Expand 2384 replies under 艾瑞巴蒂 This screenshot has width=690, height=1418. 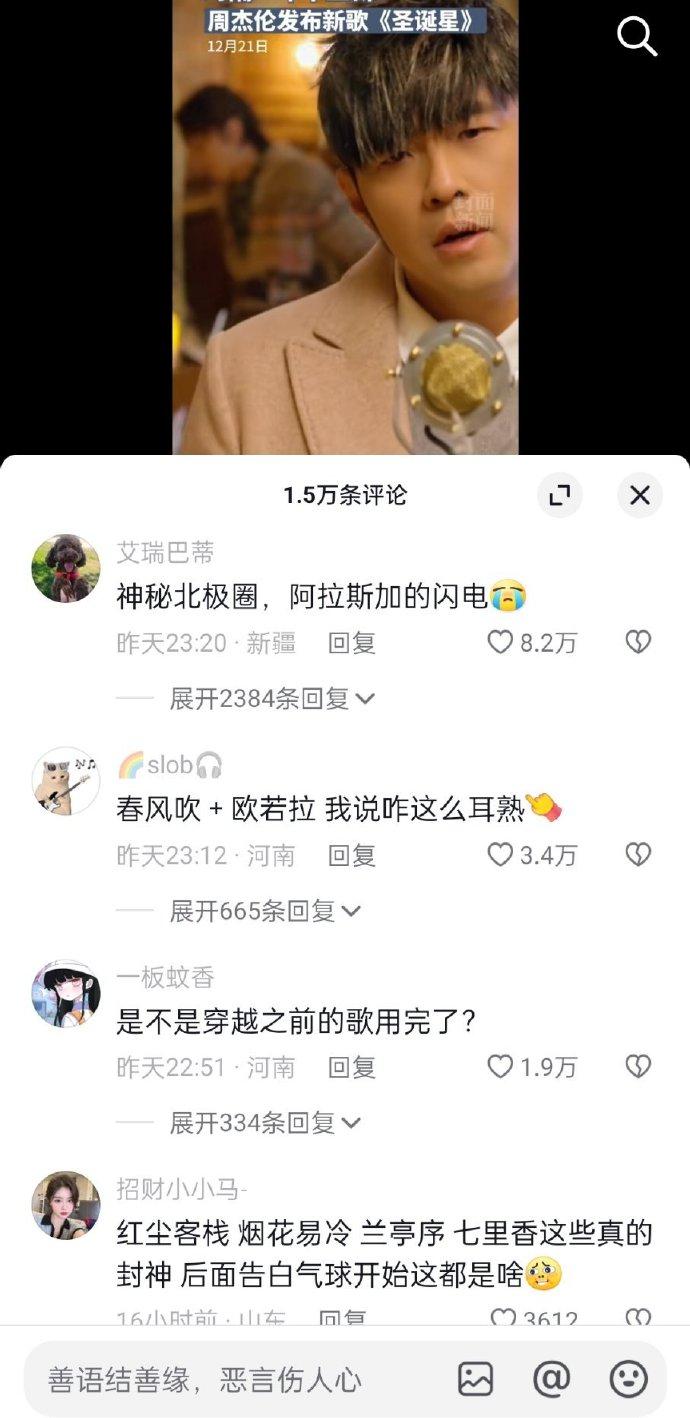pyautogui.click(x=272, y=698)
